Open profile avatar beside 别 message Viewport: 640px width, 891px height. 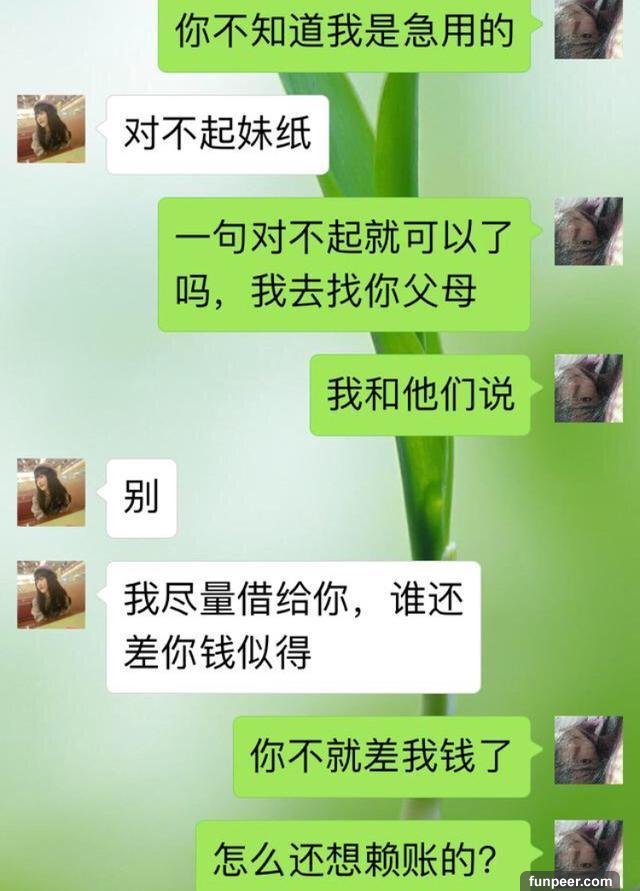pyautogui.click(x=51, y=493)
